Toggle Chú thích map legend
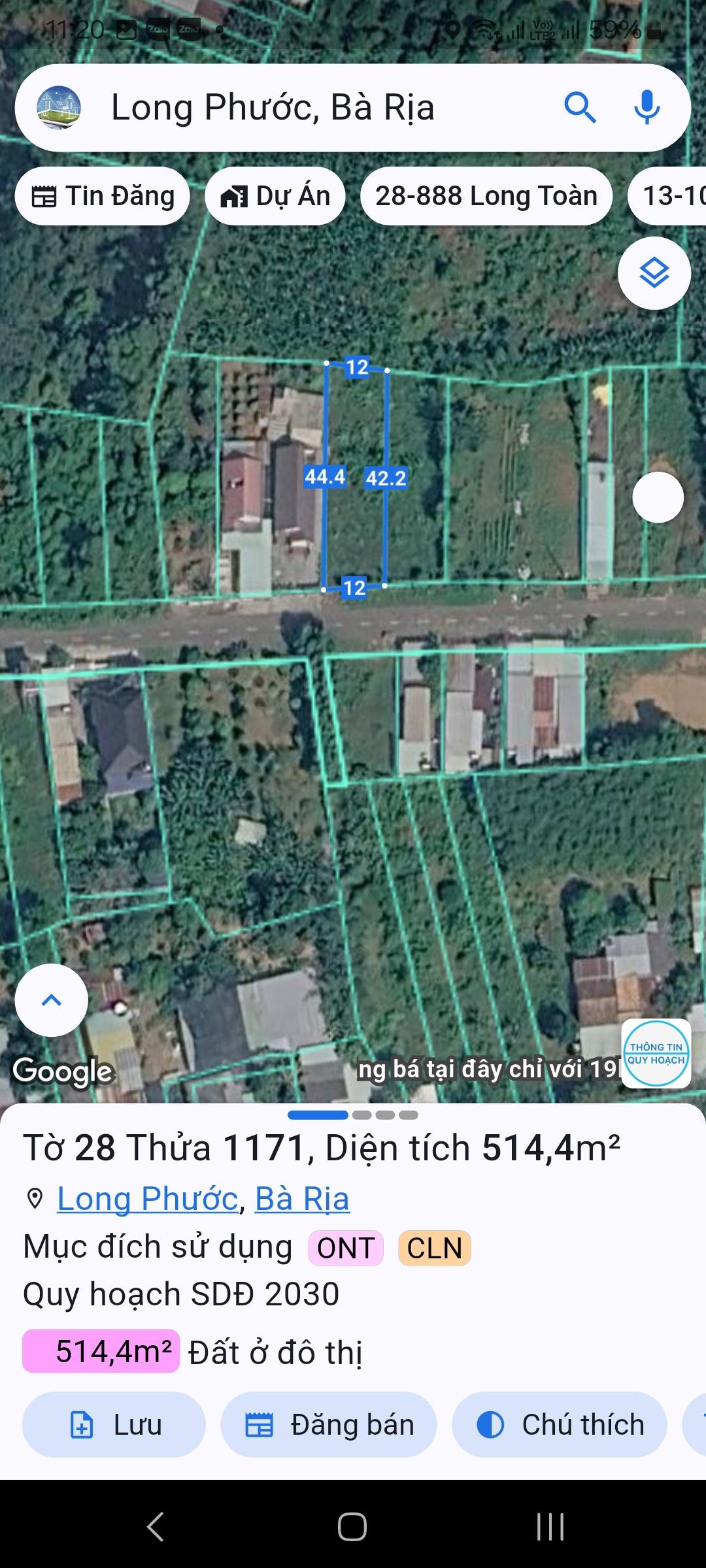The width and height of the screenshot is (706, 1568). (x=559, y=1424)
